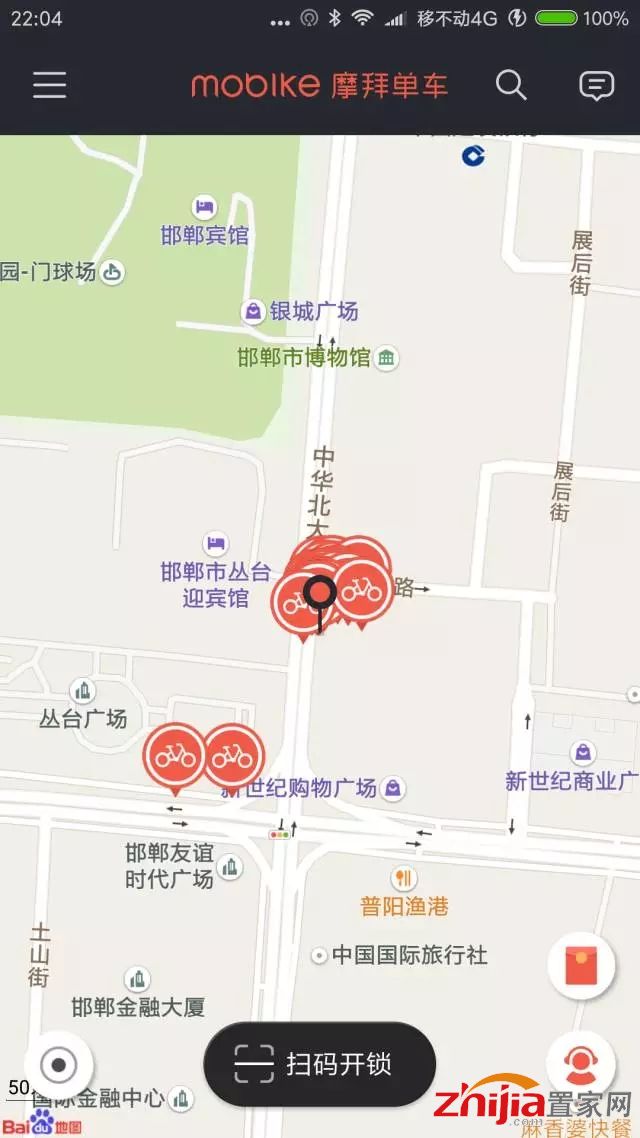The width and height of the screenshot is (640, 1138).
Task: Open the messages icon in top bar
Action: [x=596, y=86]
